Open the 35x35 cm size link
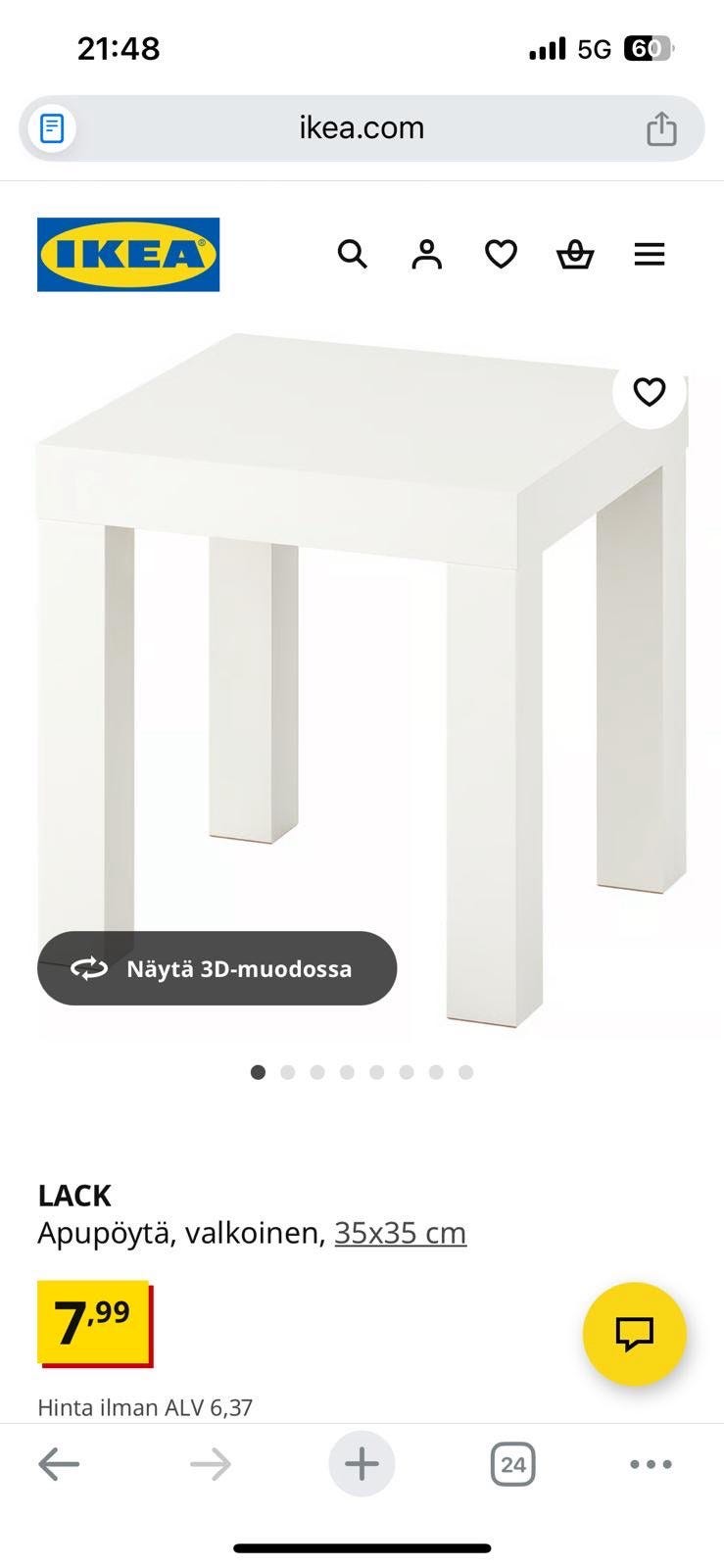The image size is (724, 1568). pyautogui.click(x=400, y=1233)
